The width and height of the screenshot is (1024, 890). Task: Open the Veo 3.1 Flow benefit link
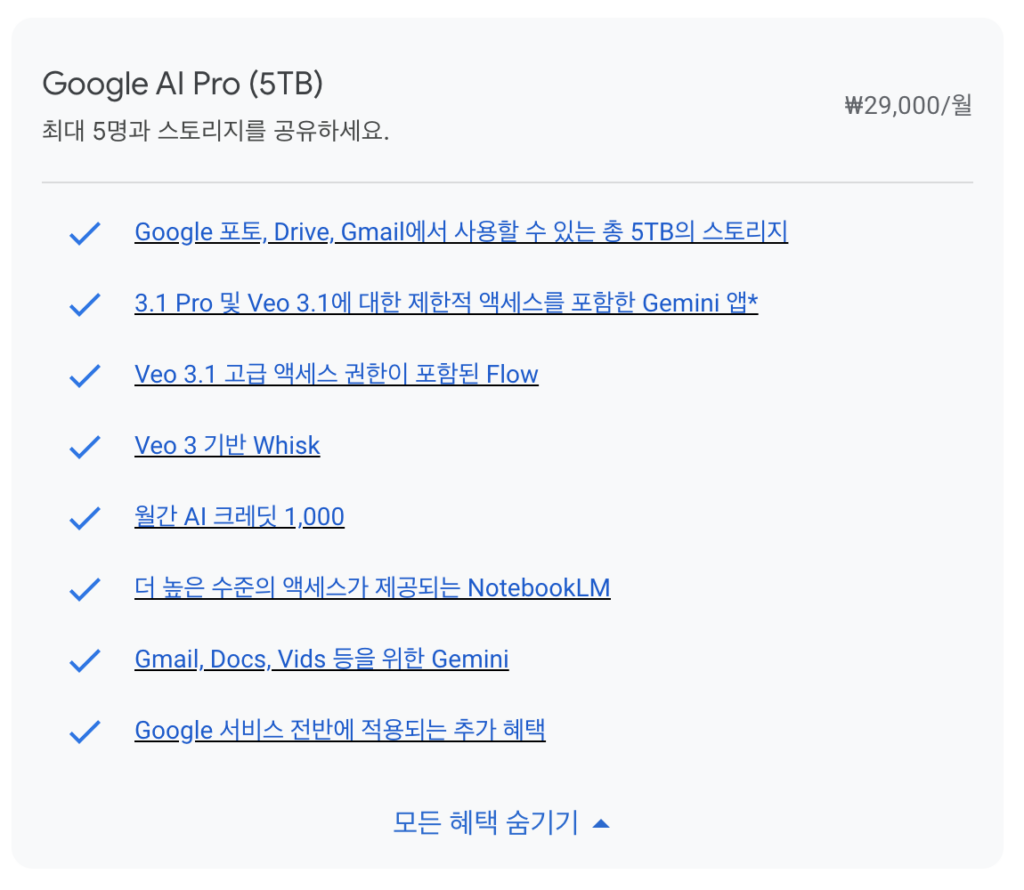336,374
